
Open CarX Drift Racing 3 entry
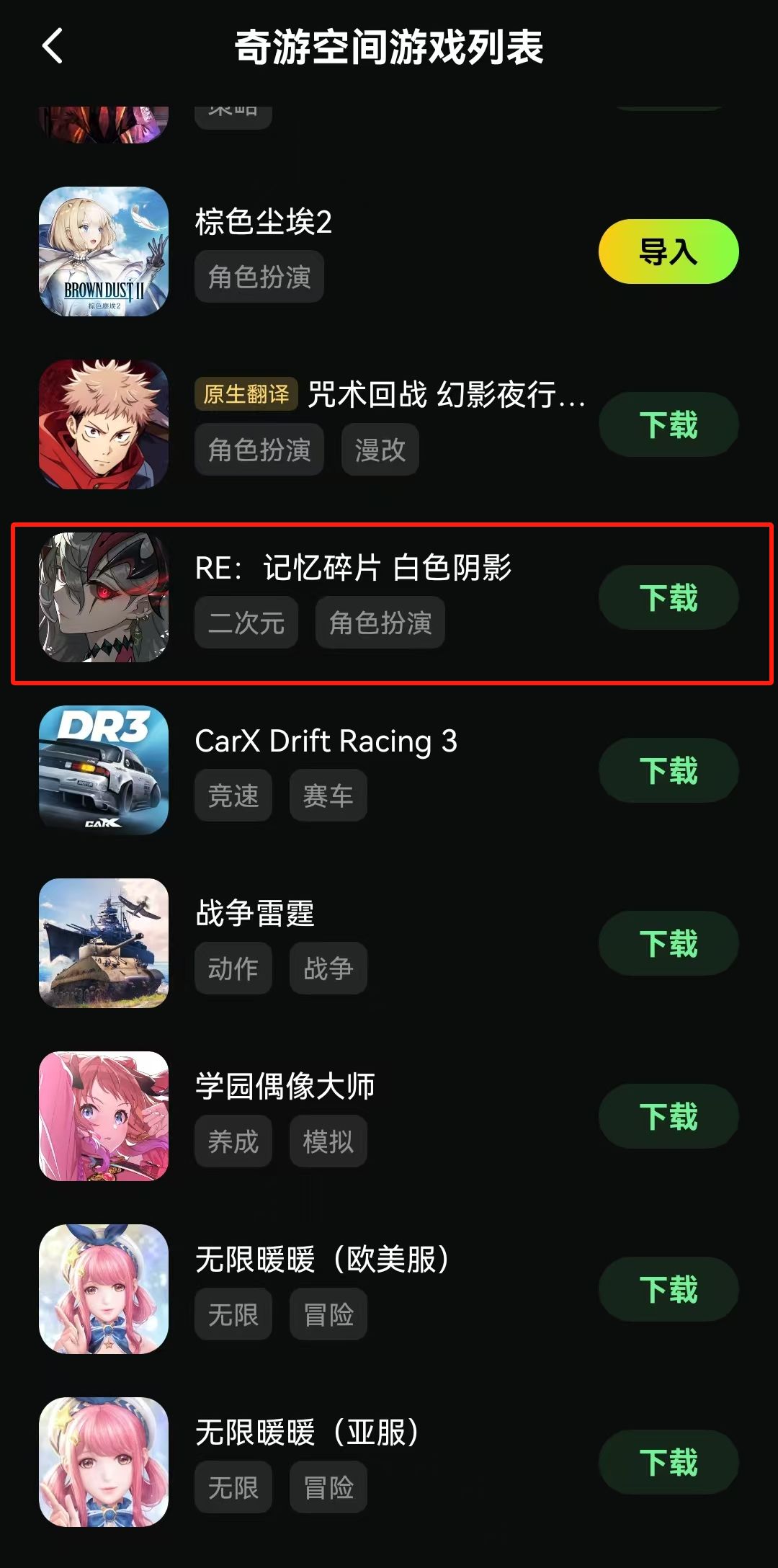tap(326, 741)
